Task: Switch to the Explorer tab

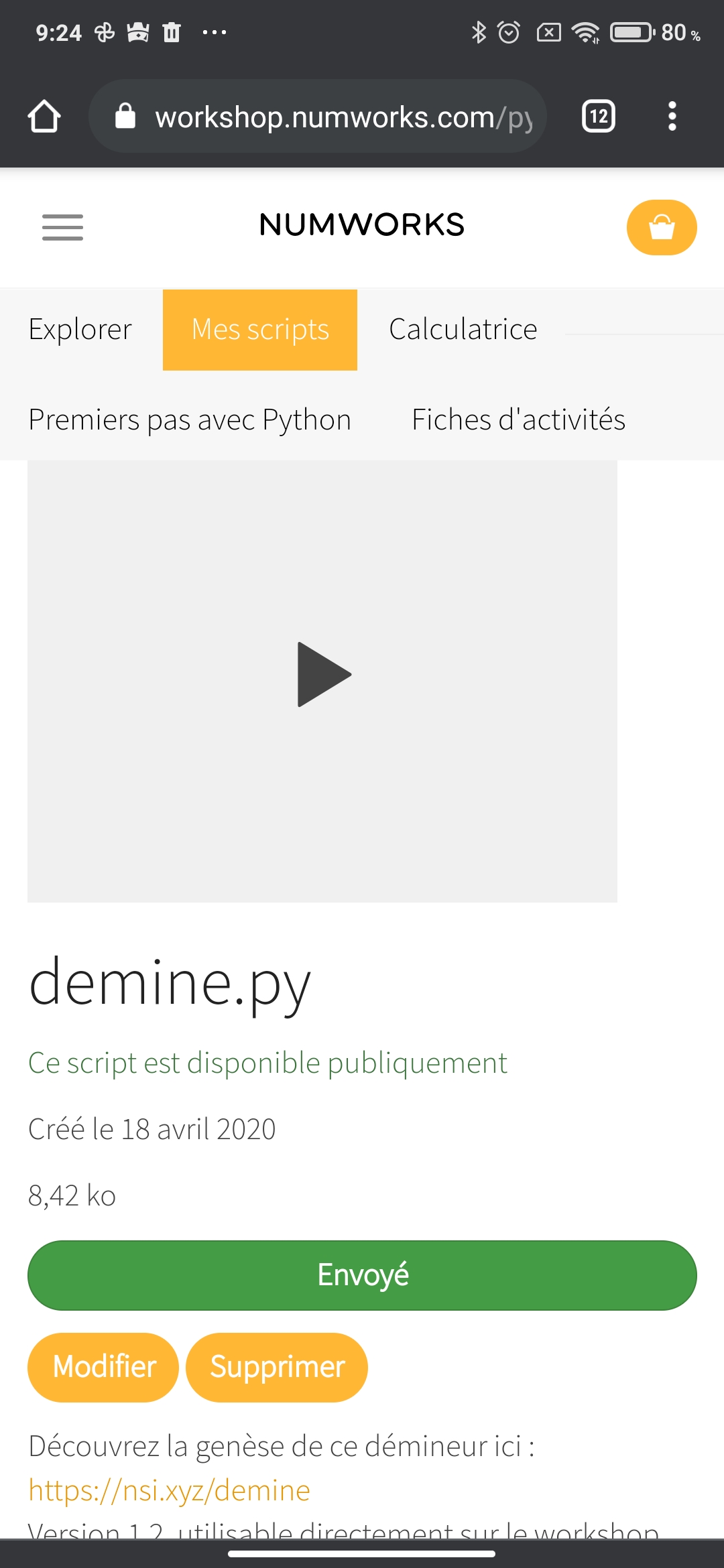Action: pyautogui.click(x=80, y=330)
